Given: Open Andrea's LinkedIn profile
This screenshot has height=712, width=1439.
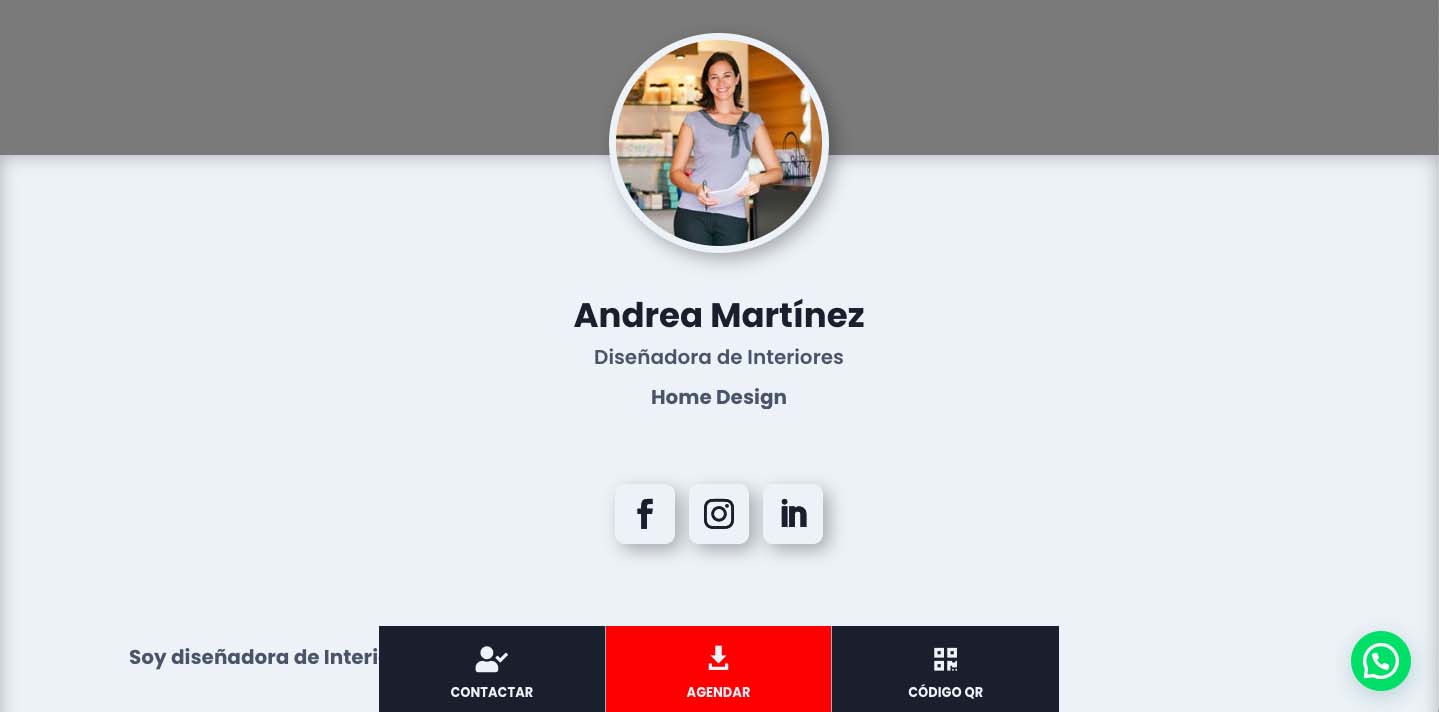Looking at the screenshot, I should click(x=793, y=514).
